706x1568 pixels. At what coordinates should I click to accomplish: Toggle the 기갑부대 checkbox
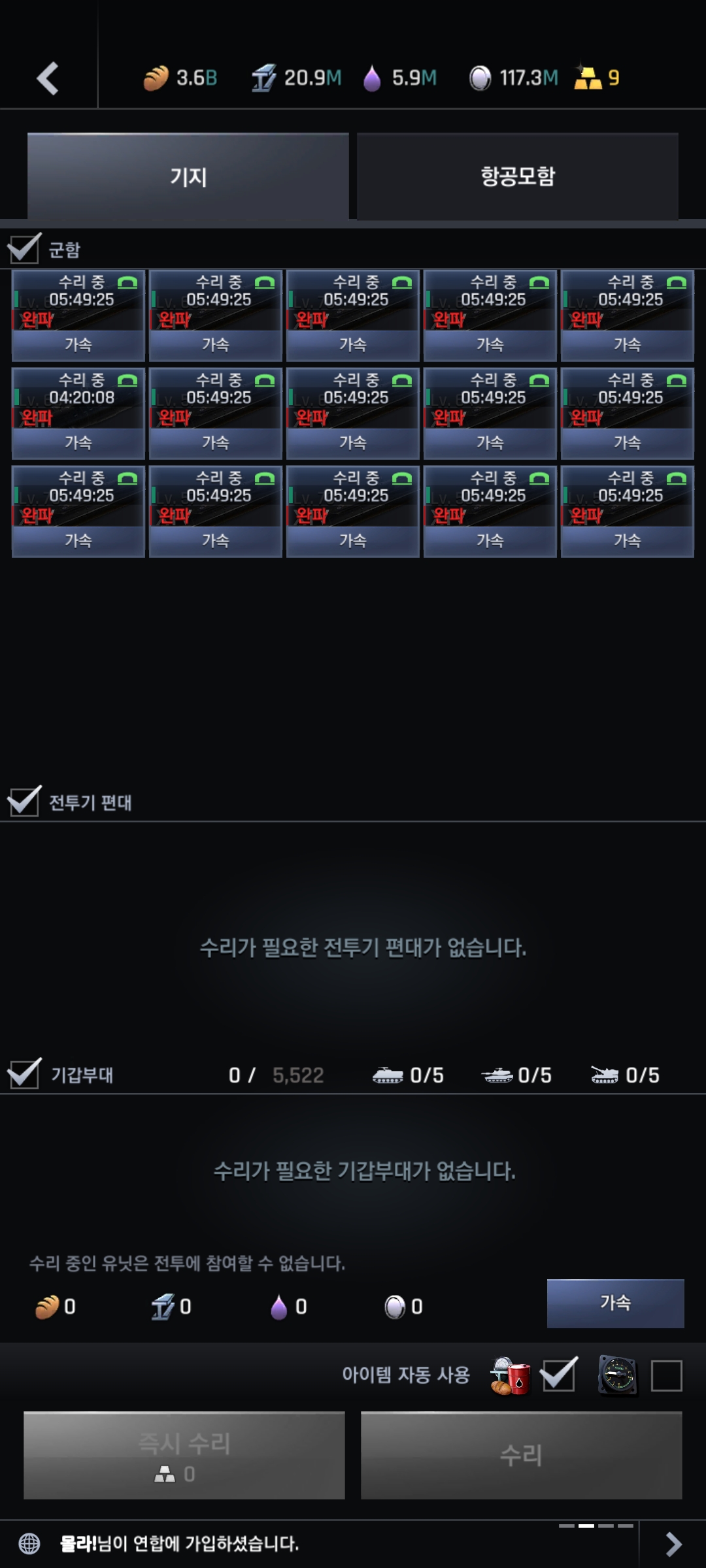click(x=24, y=1074)
